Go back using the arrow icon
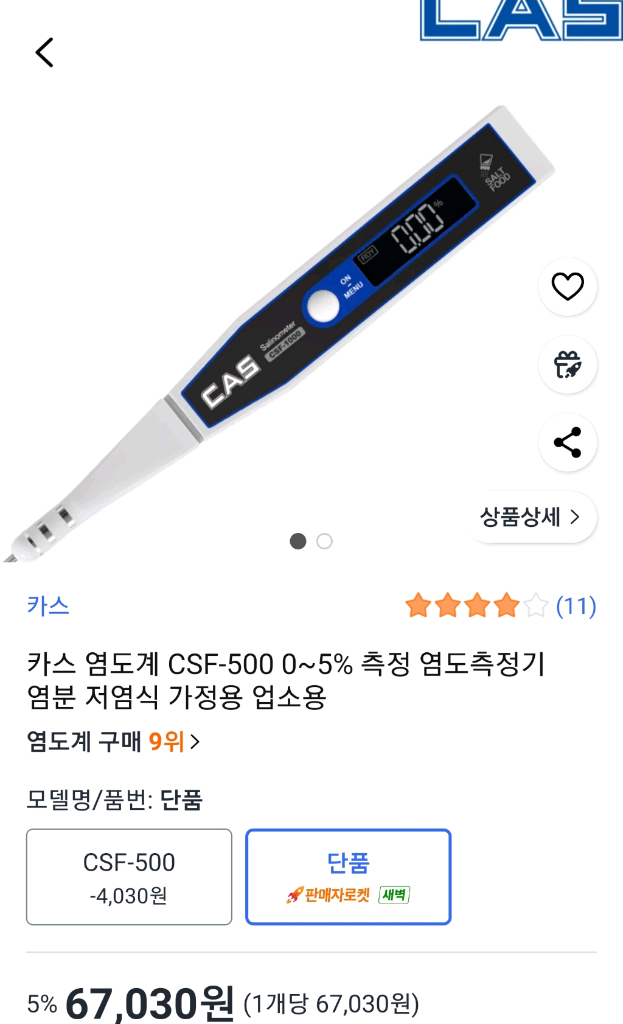623x1024 pixels. (44, 52)
